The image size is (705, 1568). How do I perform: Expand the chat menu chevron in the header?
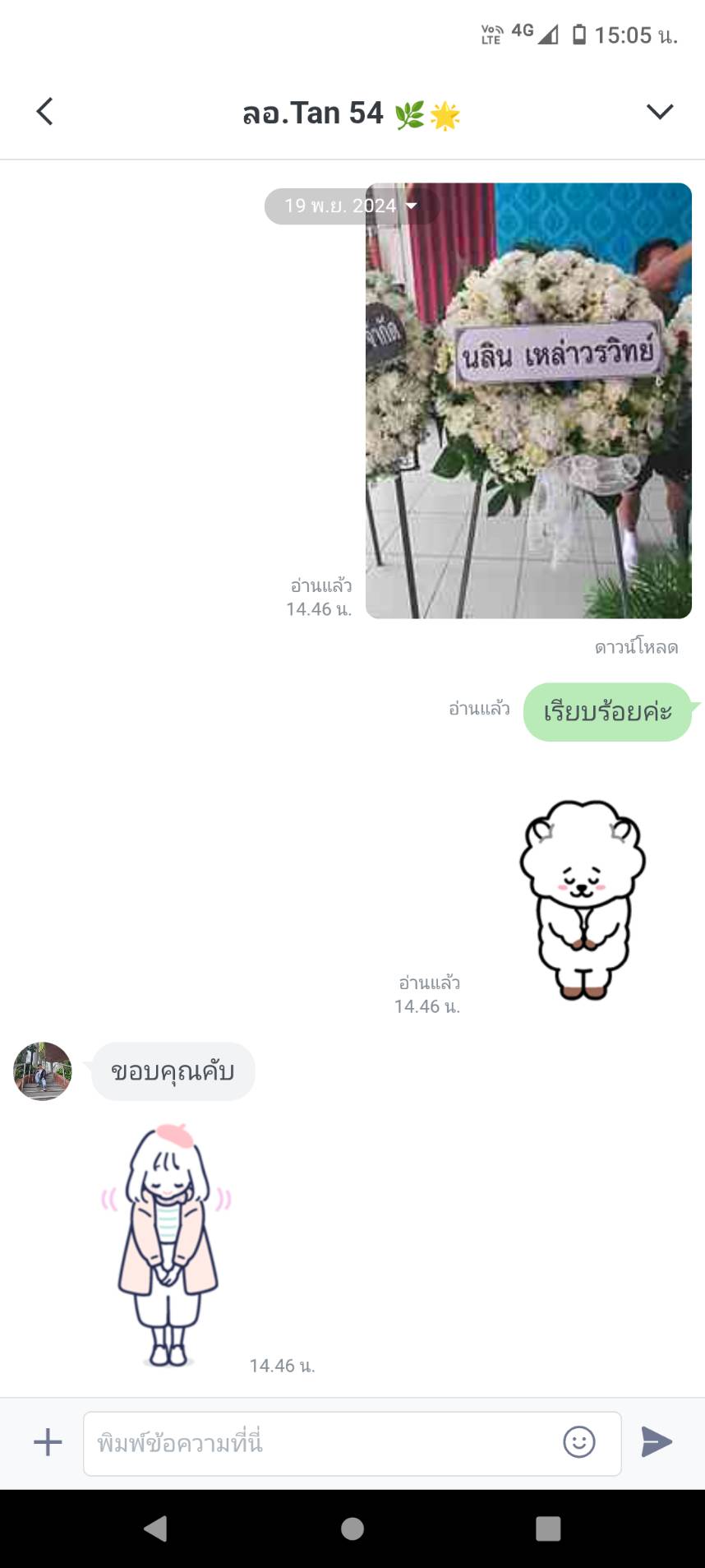[x=659, y=112]
